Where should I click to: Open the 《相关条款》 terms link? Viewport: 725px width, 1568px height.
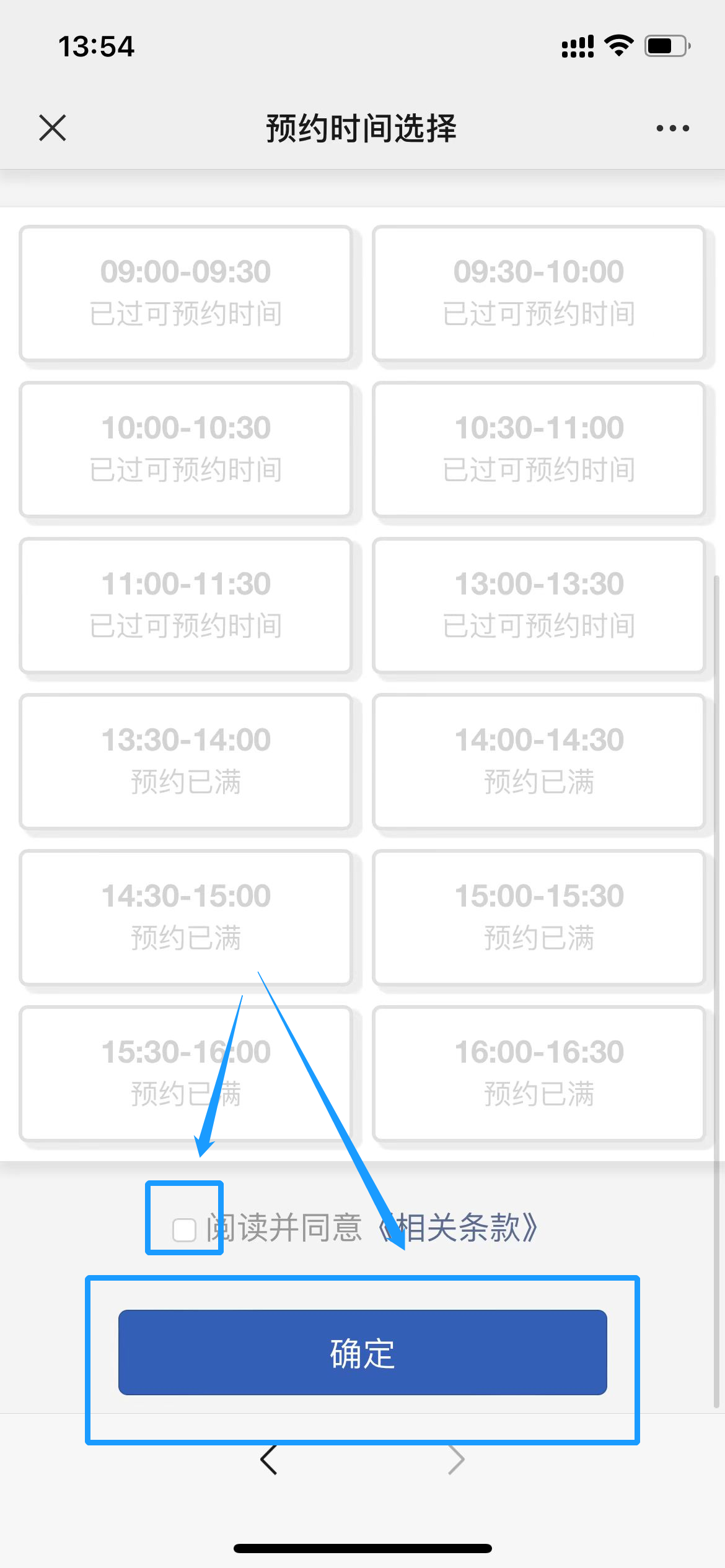pos(460,1227)
